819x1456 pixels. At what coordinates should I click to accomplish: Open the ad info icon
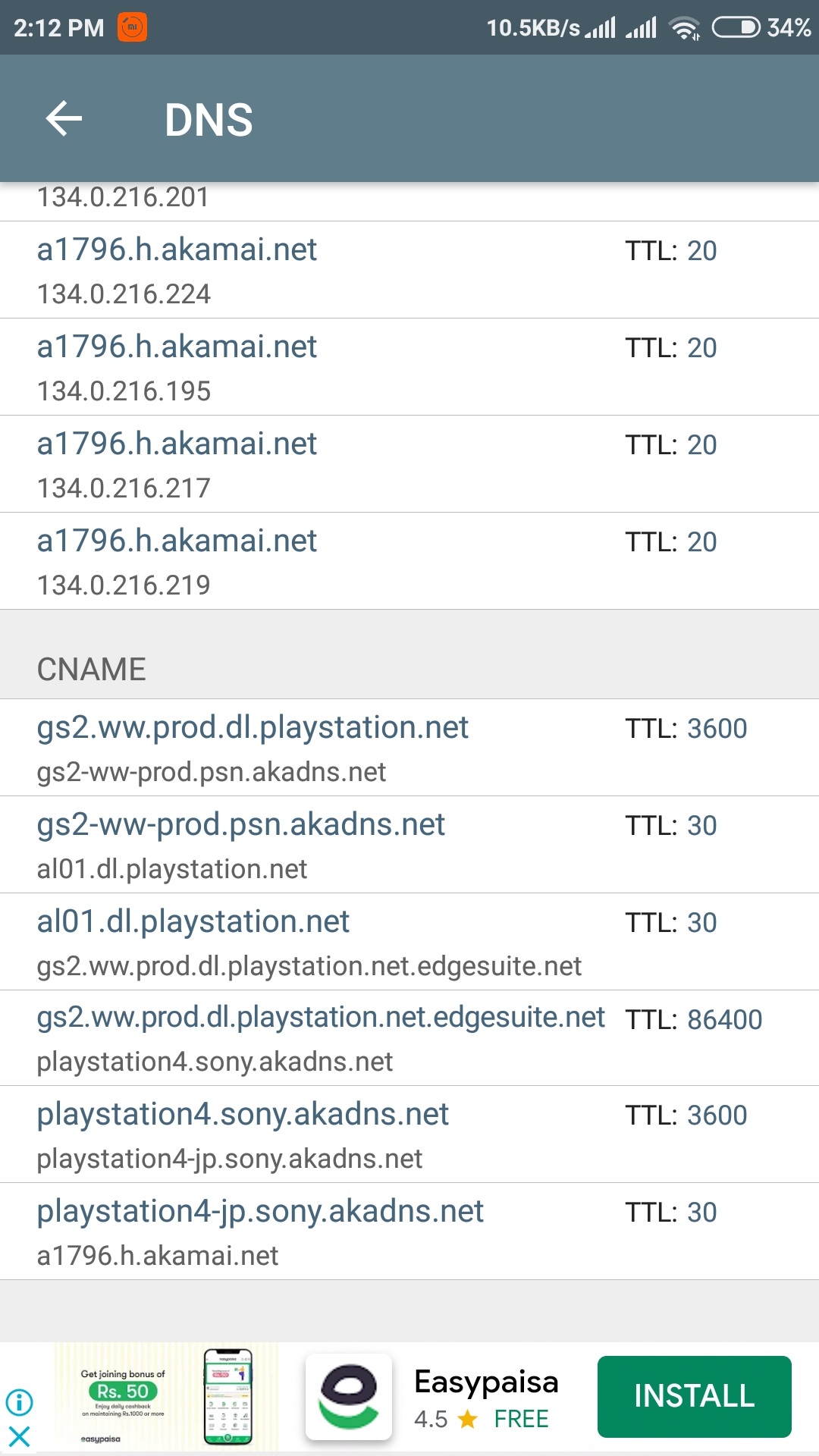coord(19,1402)
